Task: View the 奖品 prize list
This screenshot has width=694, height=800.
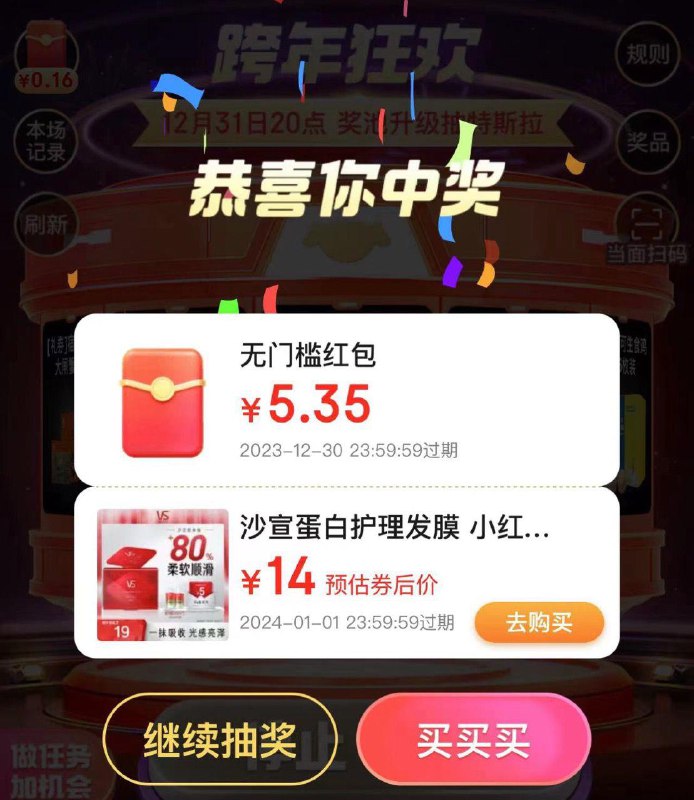Action: point(647,141)
